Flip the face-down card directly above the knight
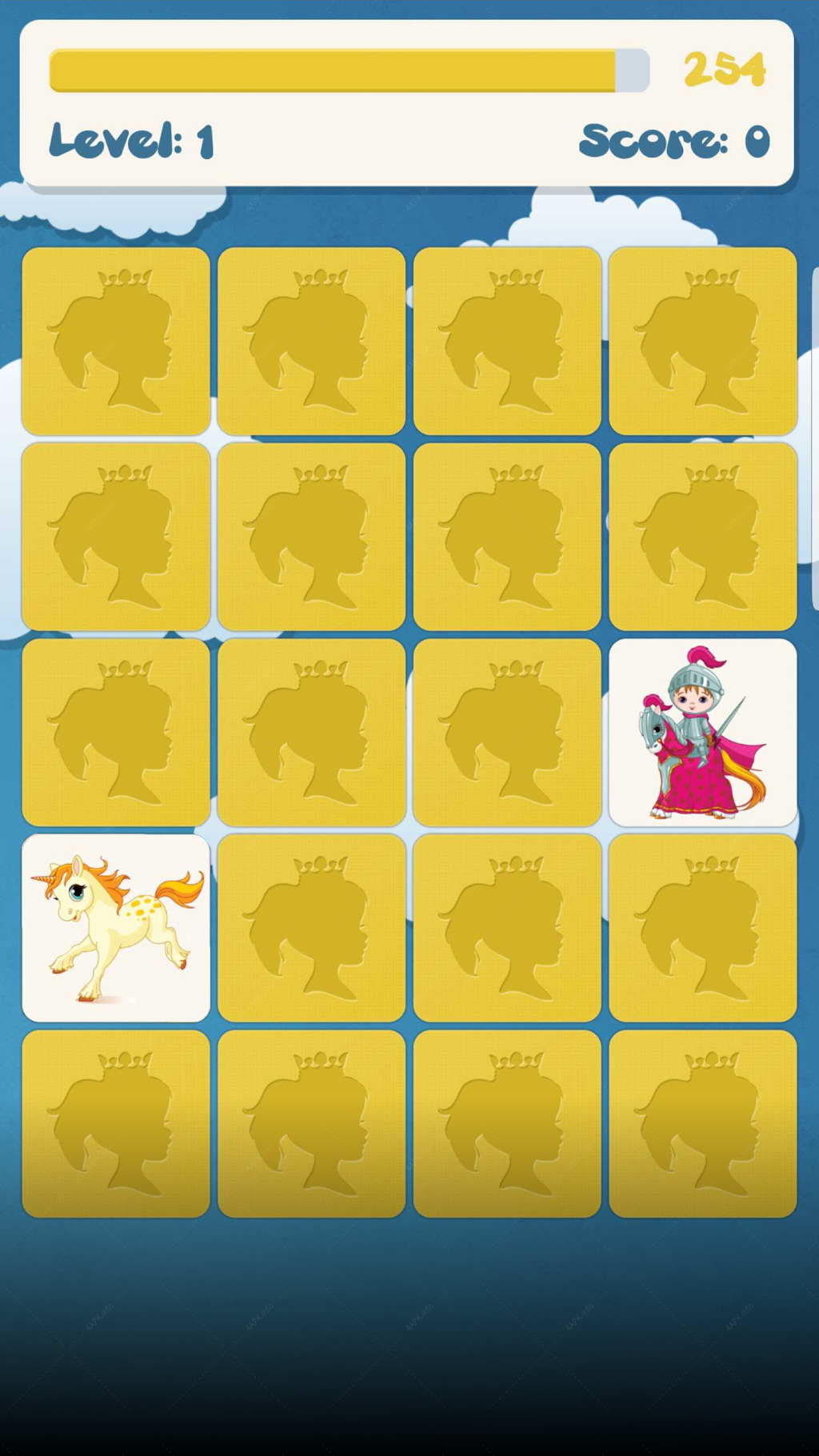Viewport: 819px width, 1456px height. click(x=703, y=537)
